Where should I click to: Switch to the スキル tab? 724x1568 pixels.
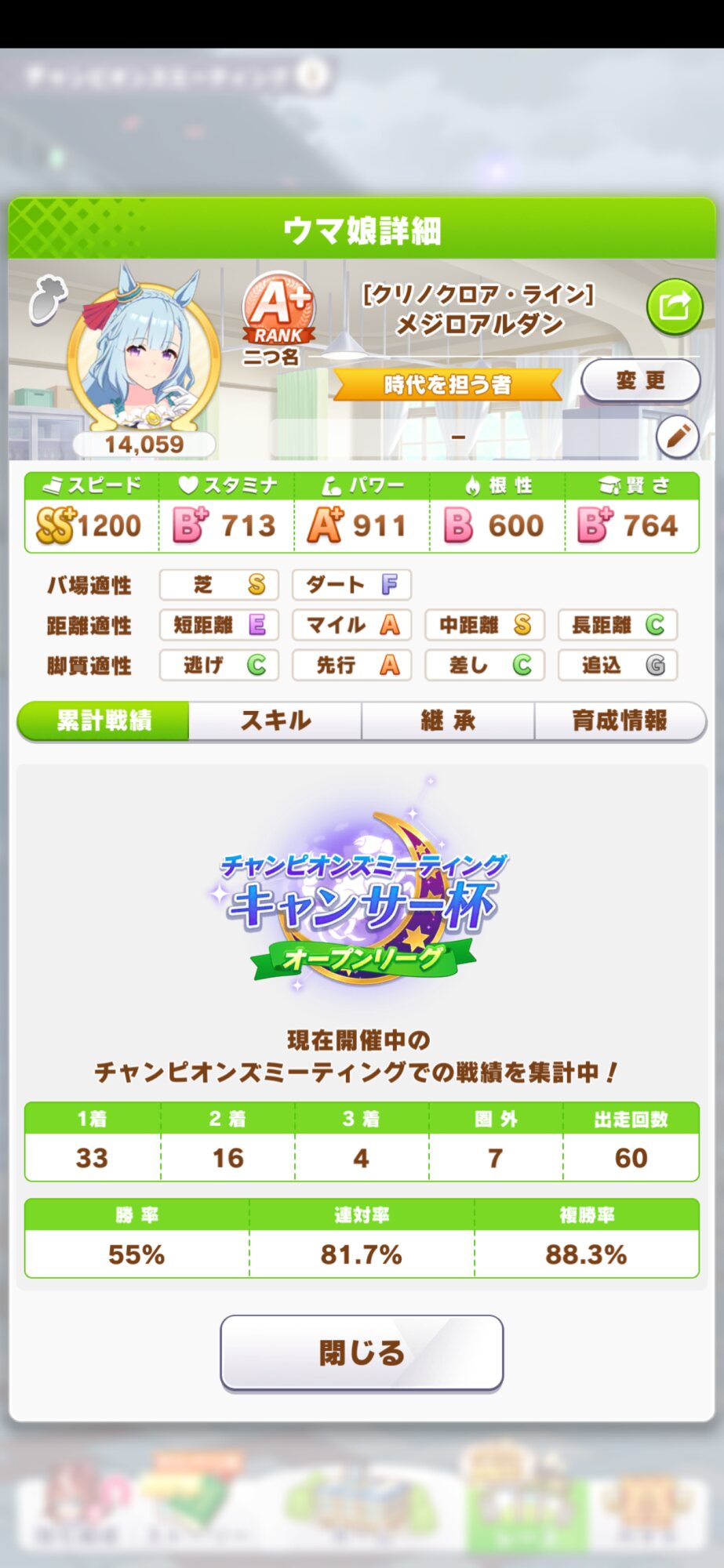tap(275, 720)
